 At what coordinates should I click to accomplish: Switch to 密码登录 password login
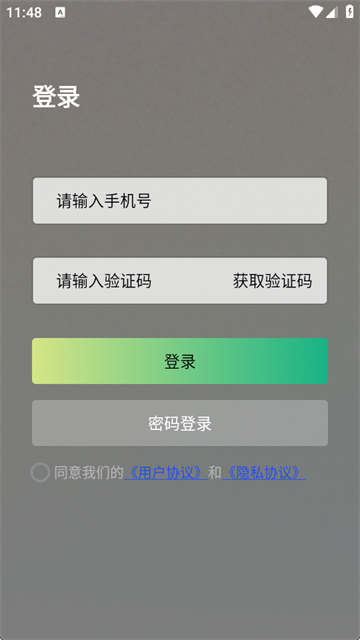[180, 423]
